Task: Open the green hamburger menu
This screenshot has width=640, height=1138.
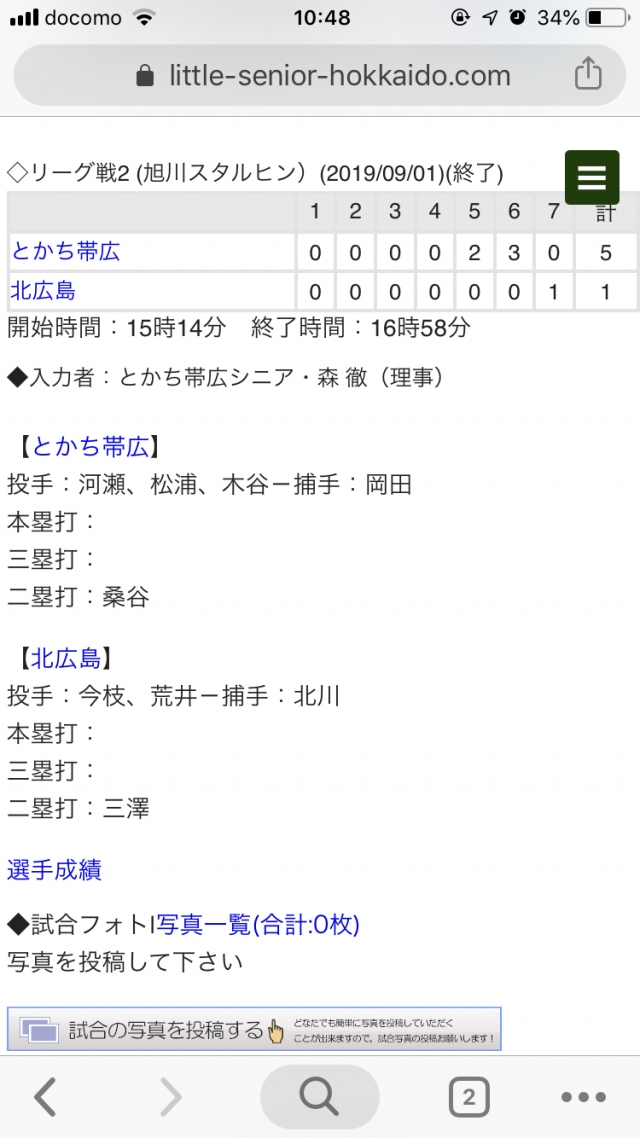Action: point(591,178)
